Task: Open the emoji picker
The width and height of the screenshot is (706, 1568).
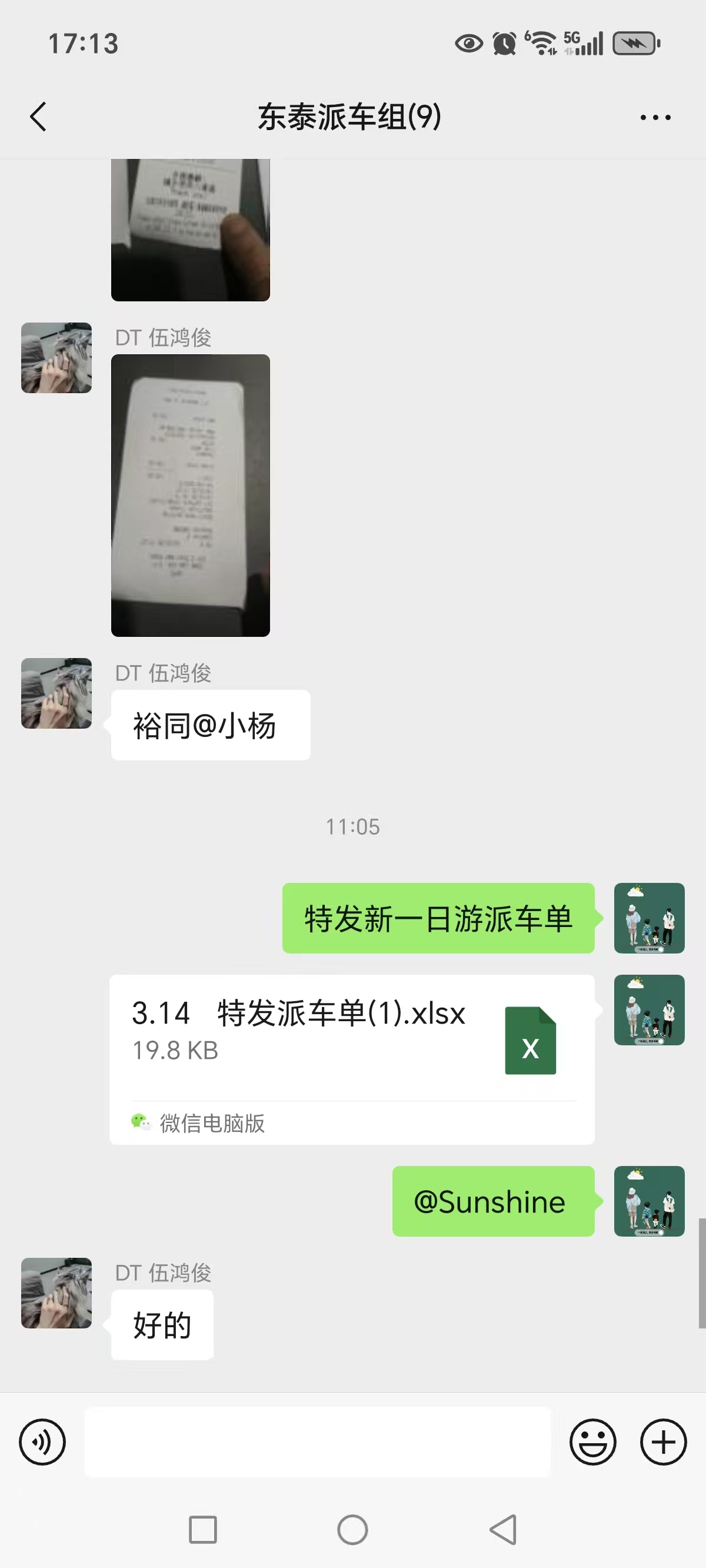Action: [x=593, y=1441]
